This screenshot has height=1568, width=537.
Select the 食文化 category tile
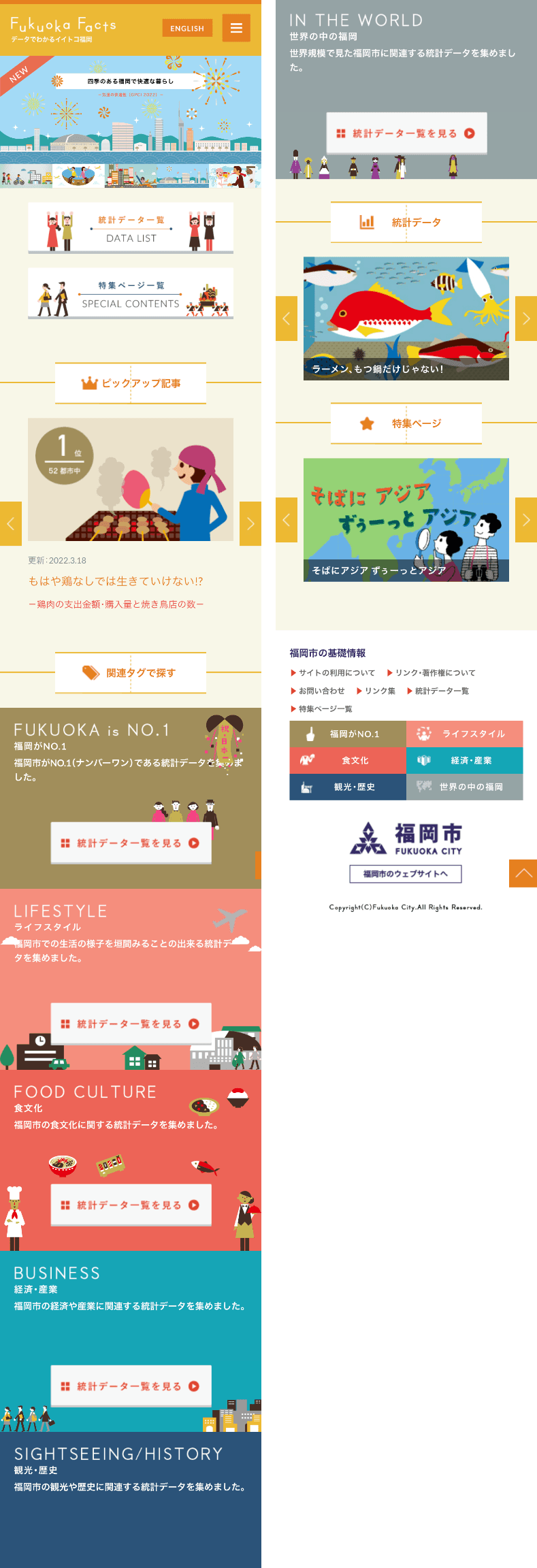pos(348,760)
